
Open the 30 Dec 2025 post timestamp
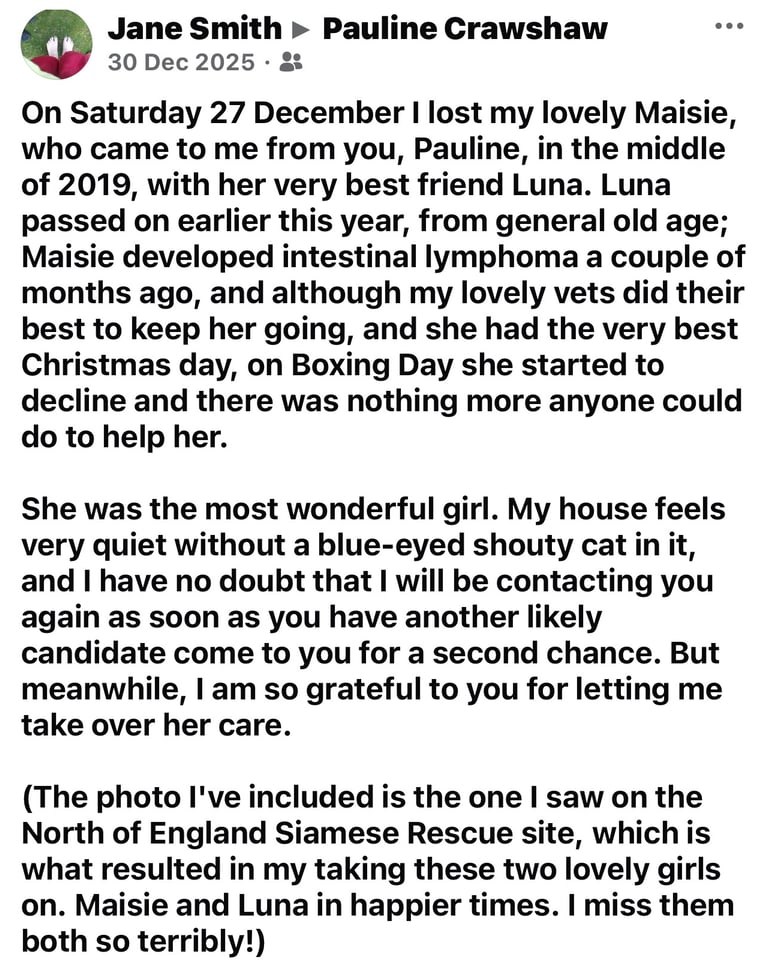[x=180, y=62]
